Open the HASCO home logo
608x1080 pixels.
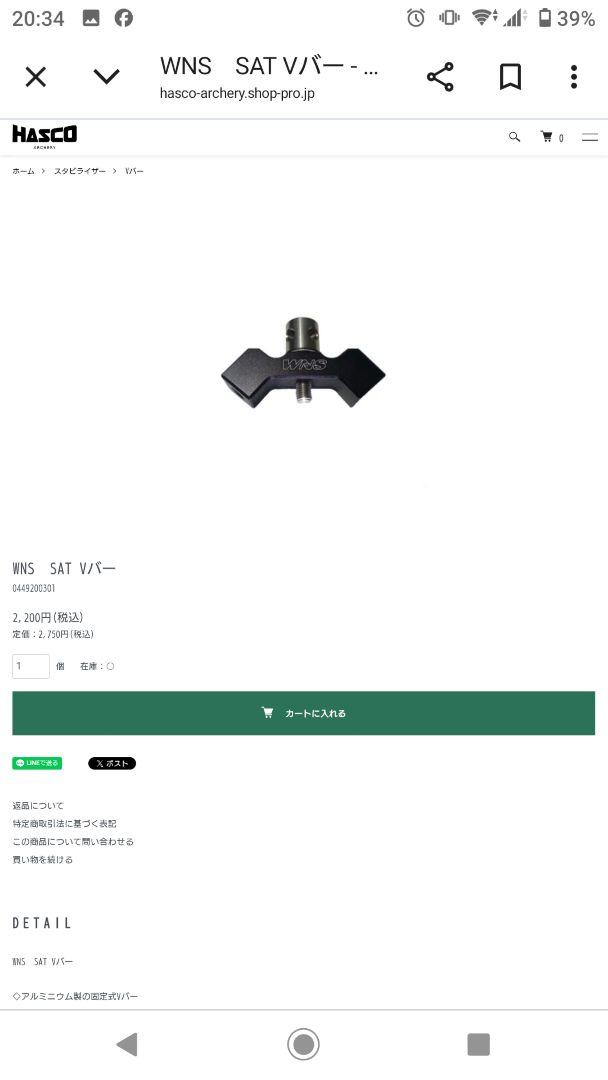44,135
